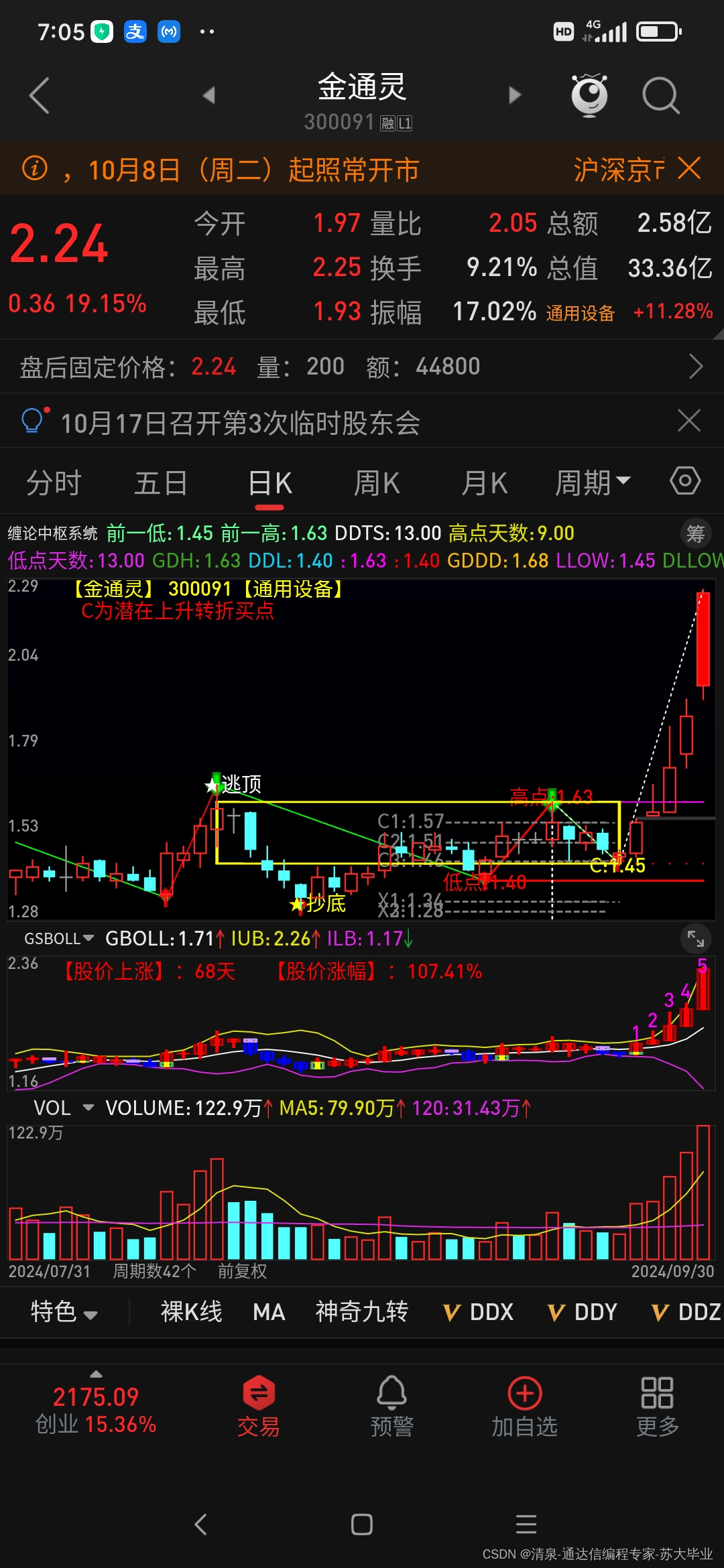Switch to the next stock
Image resolution: width=724 pixels, height=1568 pixels.
click(x=514, y=96)
